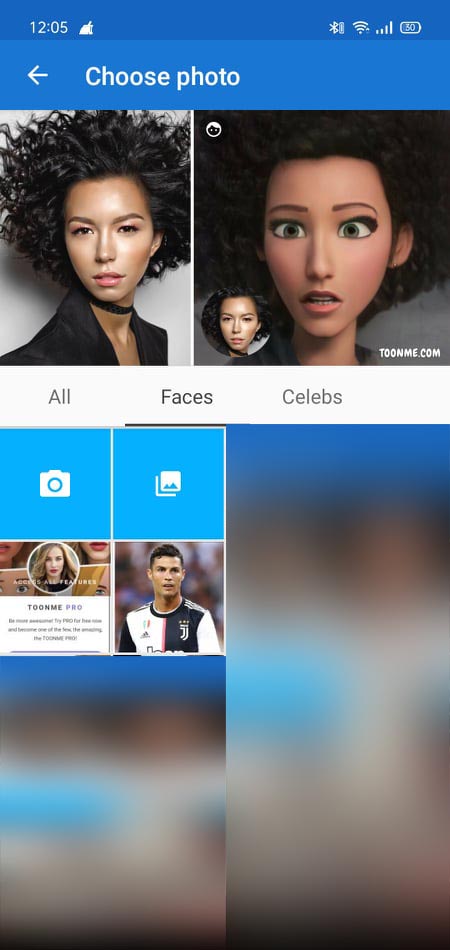Screen dimensions: 450x950
Task: Go back using the arrow
Action: 38,76
